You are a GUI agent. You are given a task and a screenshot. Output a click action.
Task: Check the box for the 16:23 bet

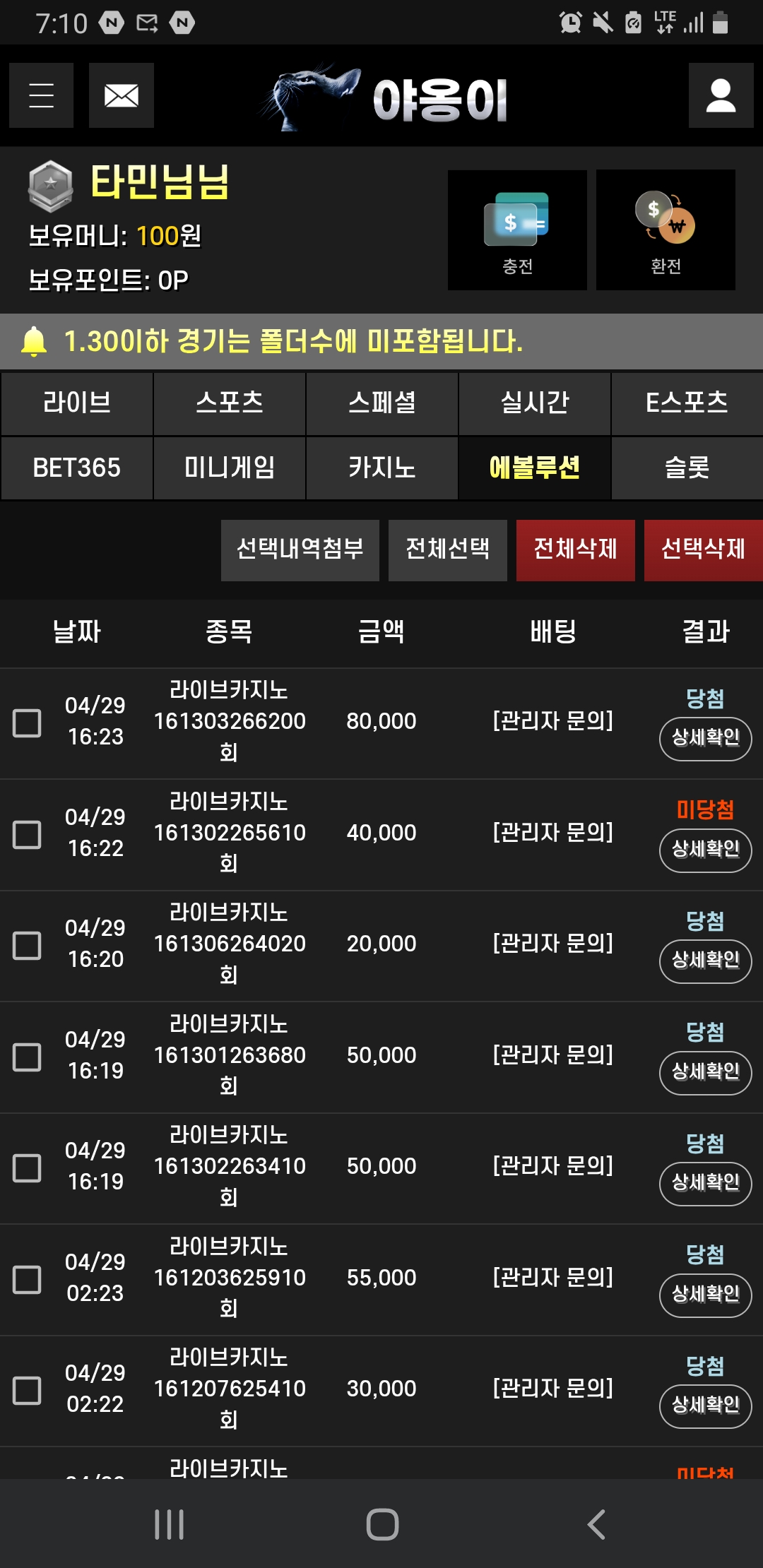tap(28, 723)
